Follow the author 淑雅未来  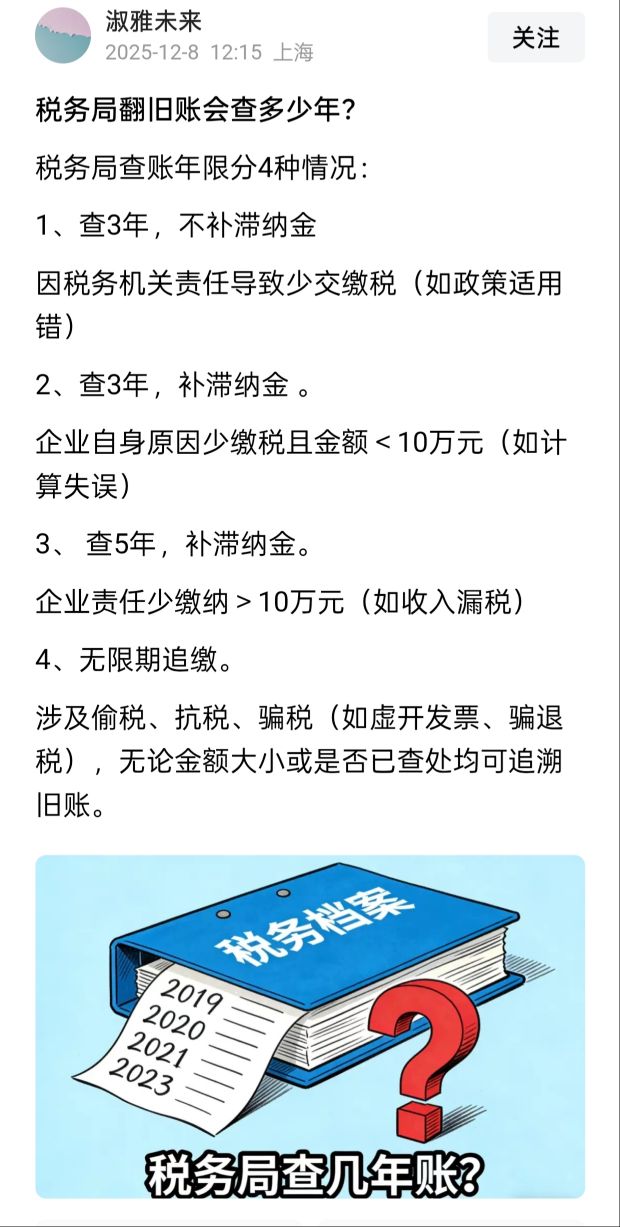536,38
